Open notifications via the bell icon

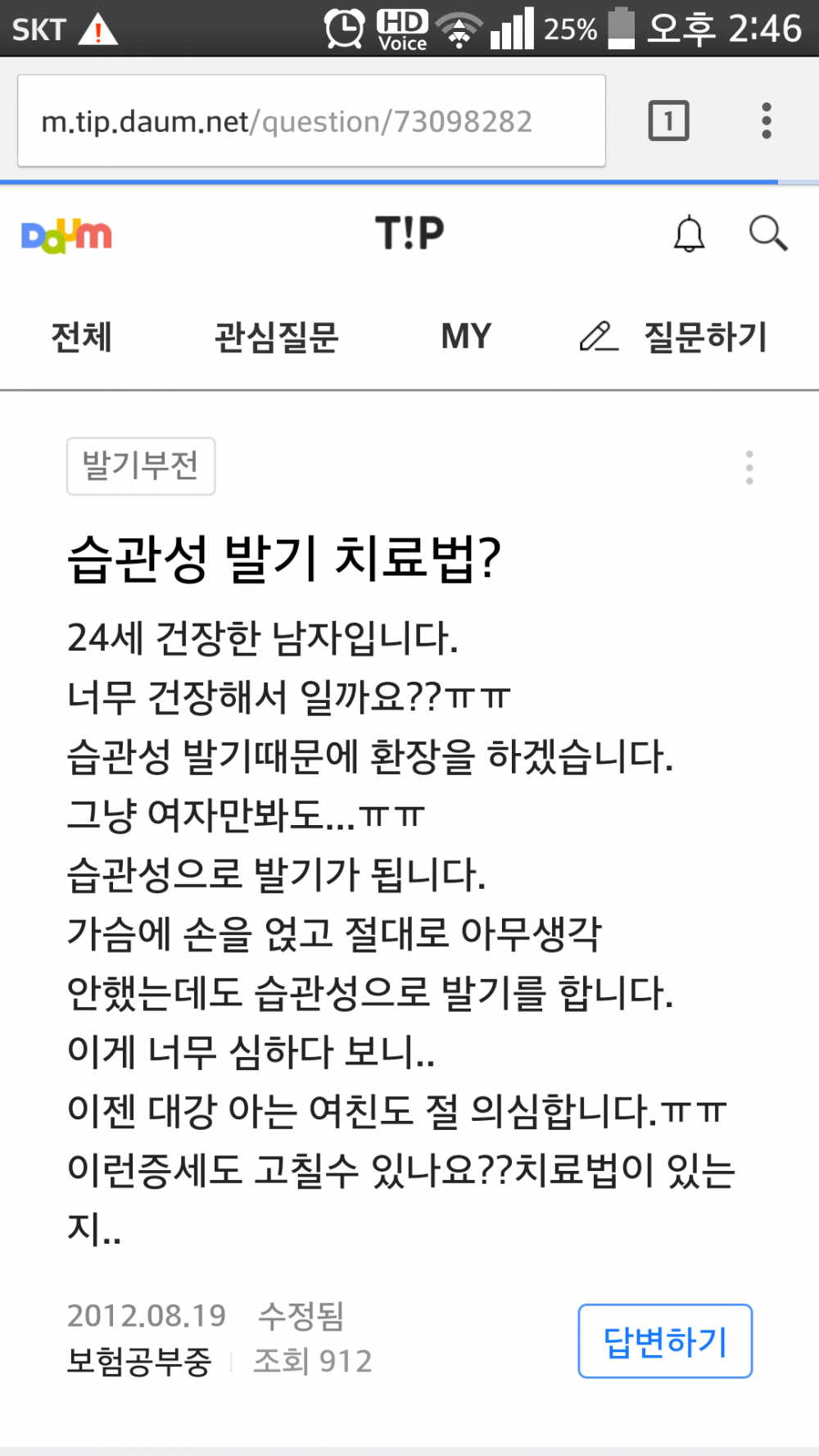(689, 234)
